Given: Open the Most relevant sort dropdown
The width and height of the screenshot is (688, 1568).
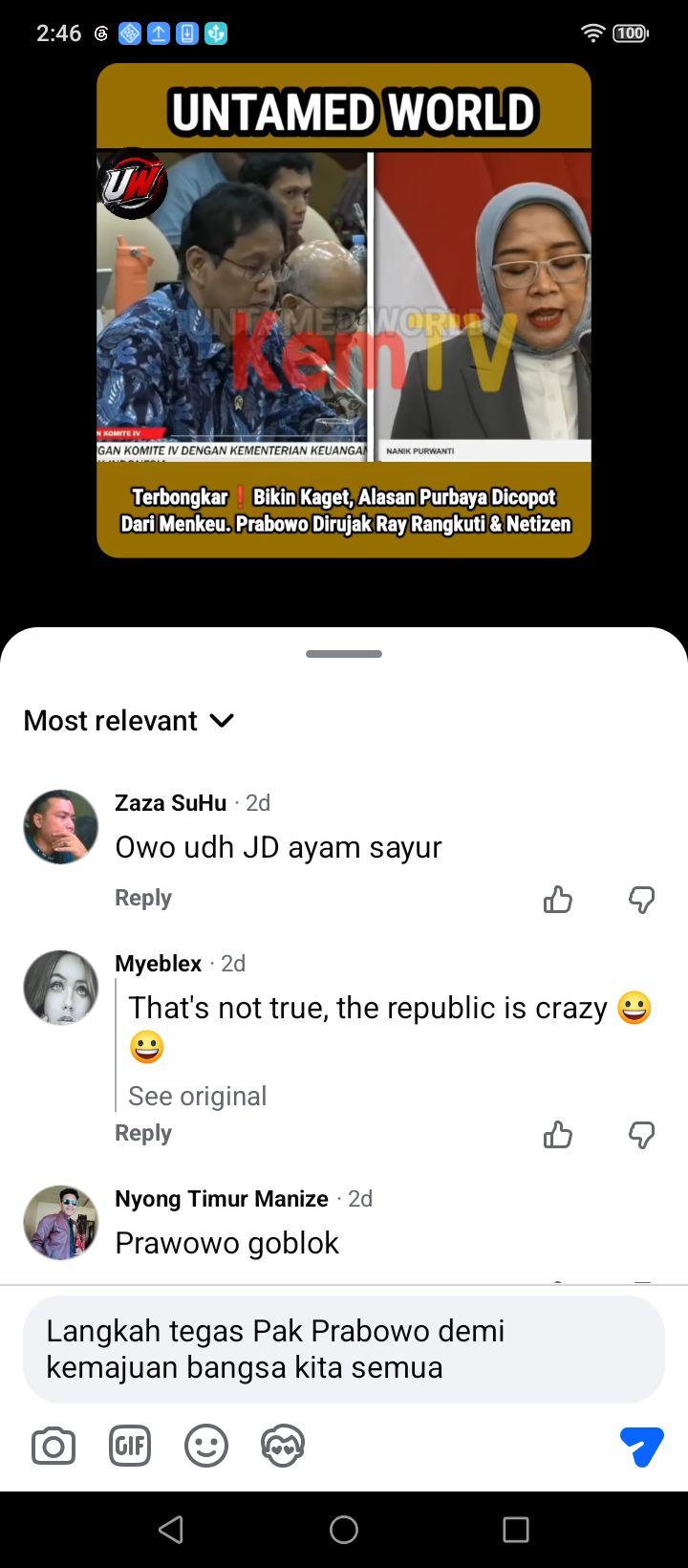Looking at the screenshot, I should [x=129, y=720].
